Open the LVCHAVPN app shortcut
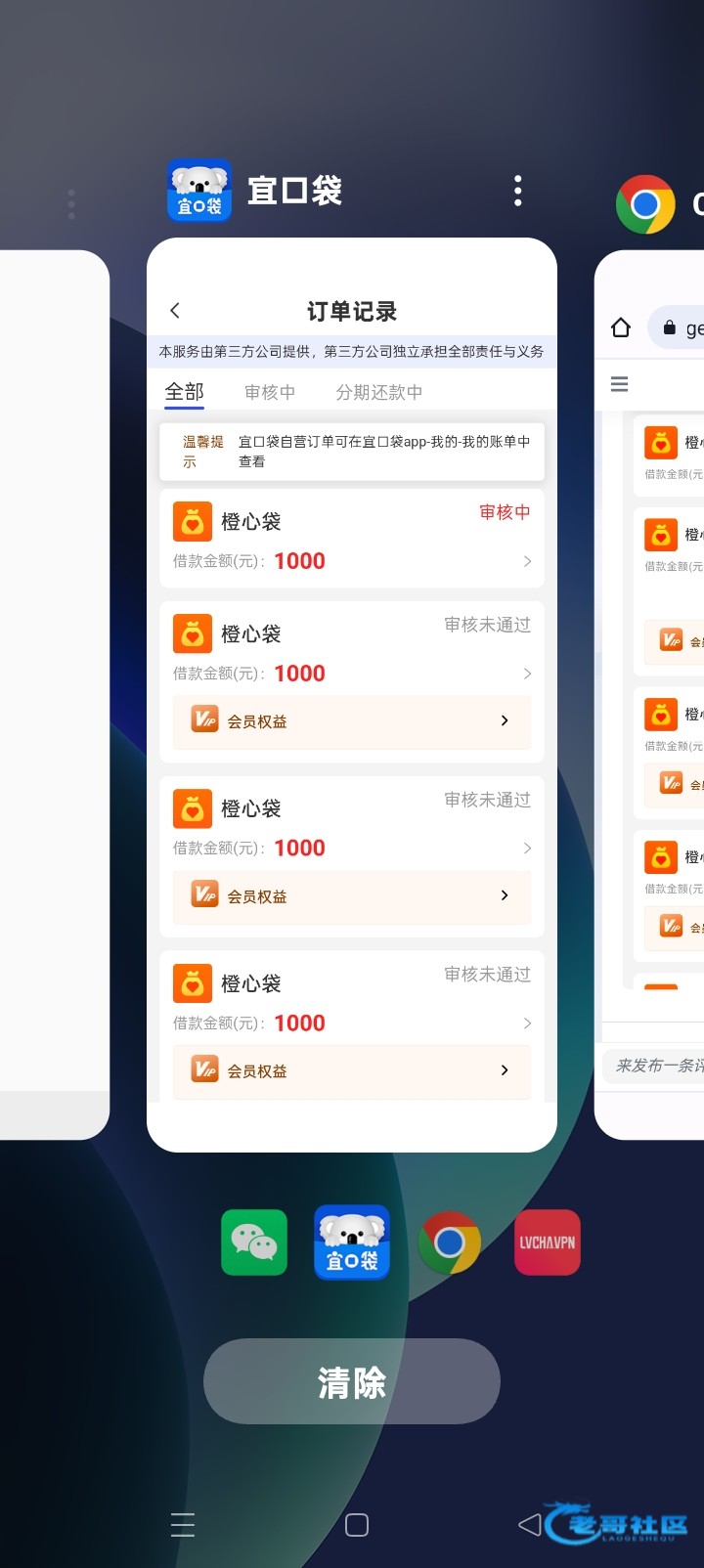This screenshot has height=1568, width=704. tap(548, 1242)
